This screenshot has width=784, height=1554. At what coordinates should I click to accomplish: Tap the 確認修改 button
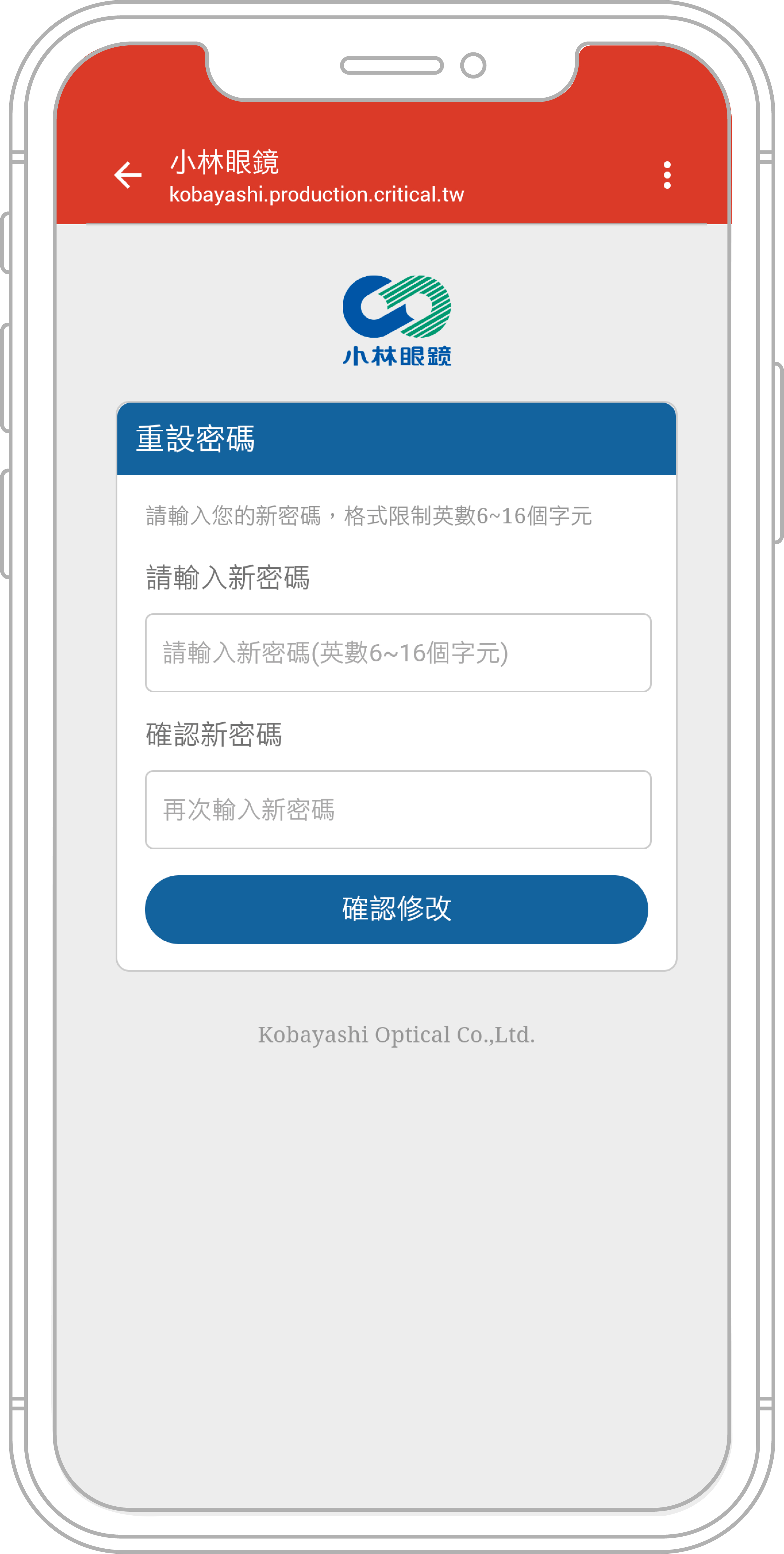pyautogui.click(x=396, y=909)
